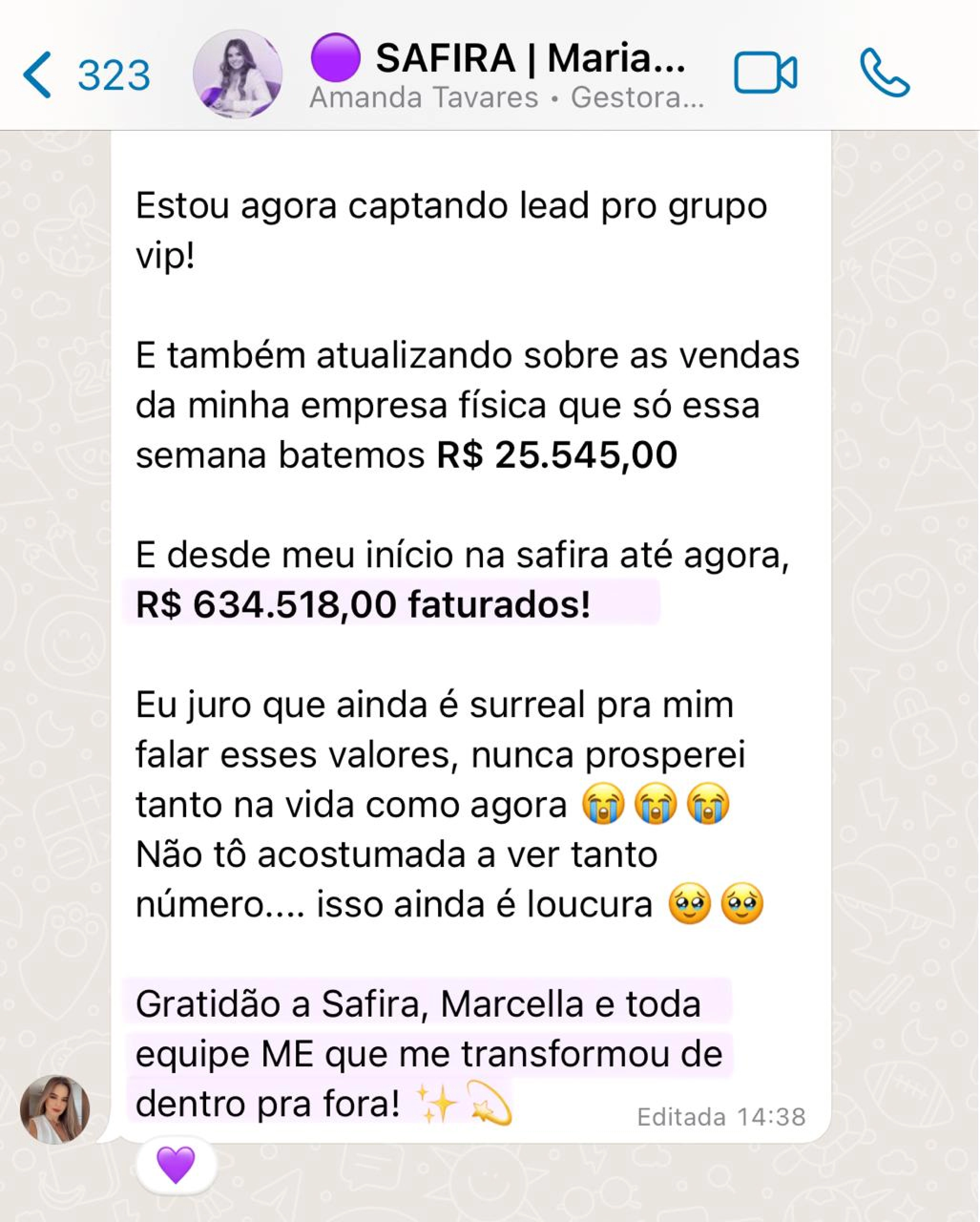This screenshot has height=1222, width=980.
Task: Open the purple heart reaction on the message
Action: 176,1165
